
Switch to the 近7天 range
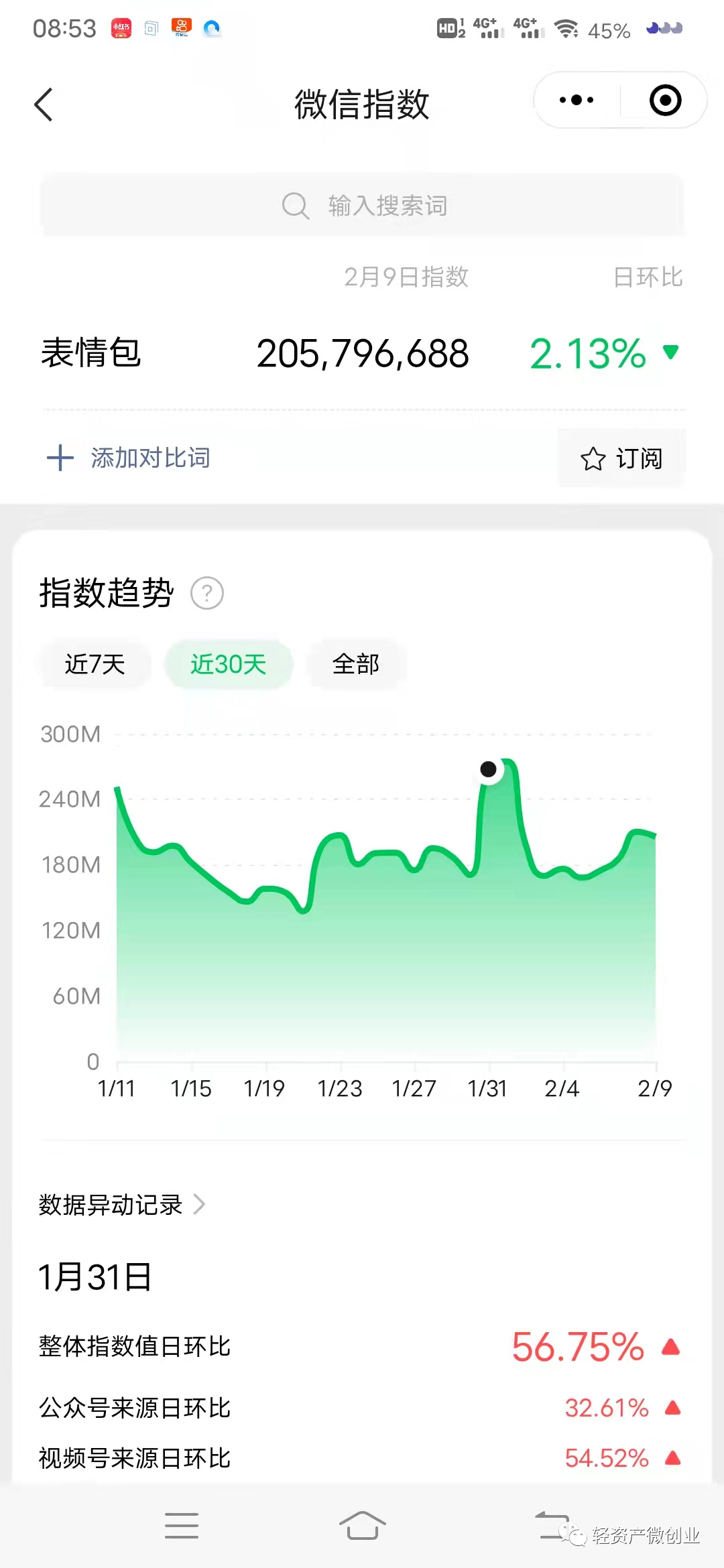pyautogui.click(x=95, y=664)
